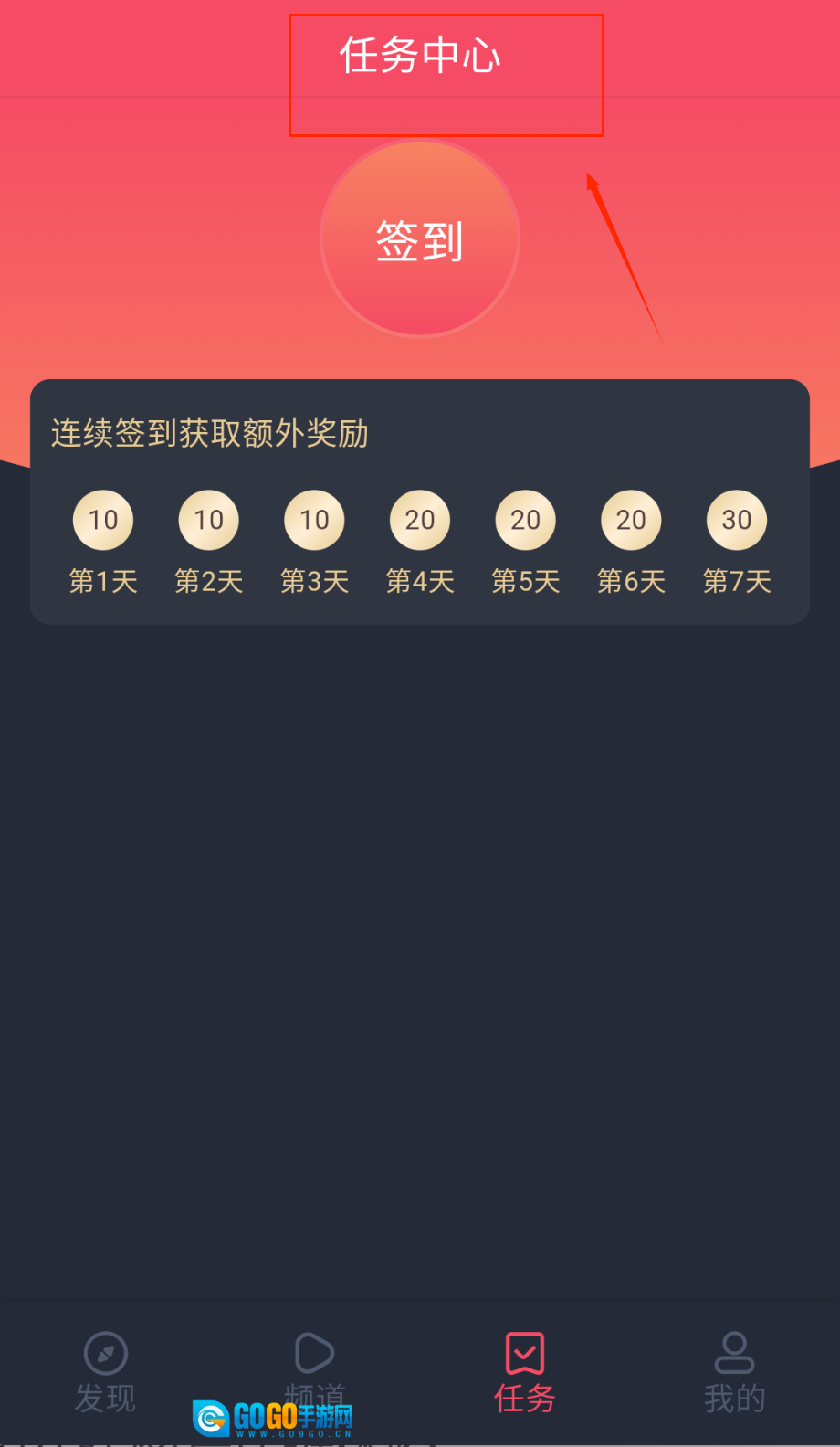
Task: Switch to the 发现 tab
Action: (x=105, y=1370)
